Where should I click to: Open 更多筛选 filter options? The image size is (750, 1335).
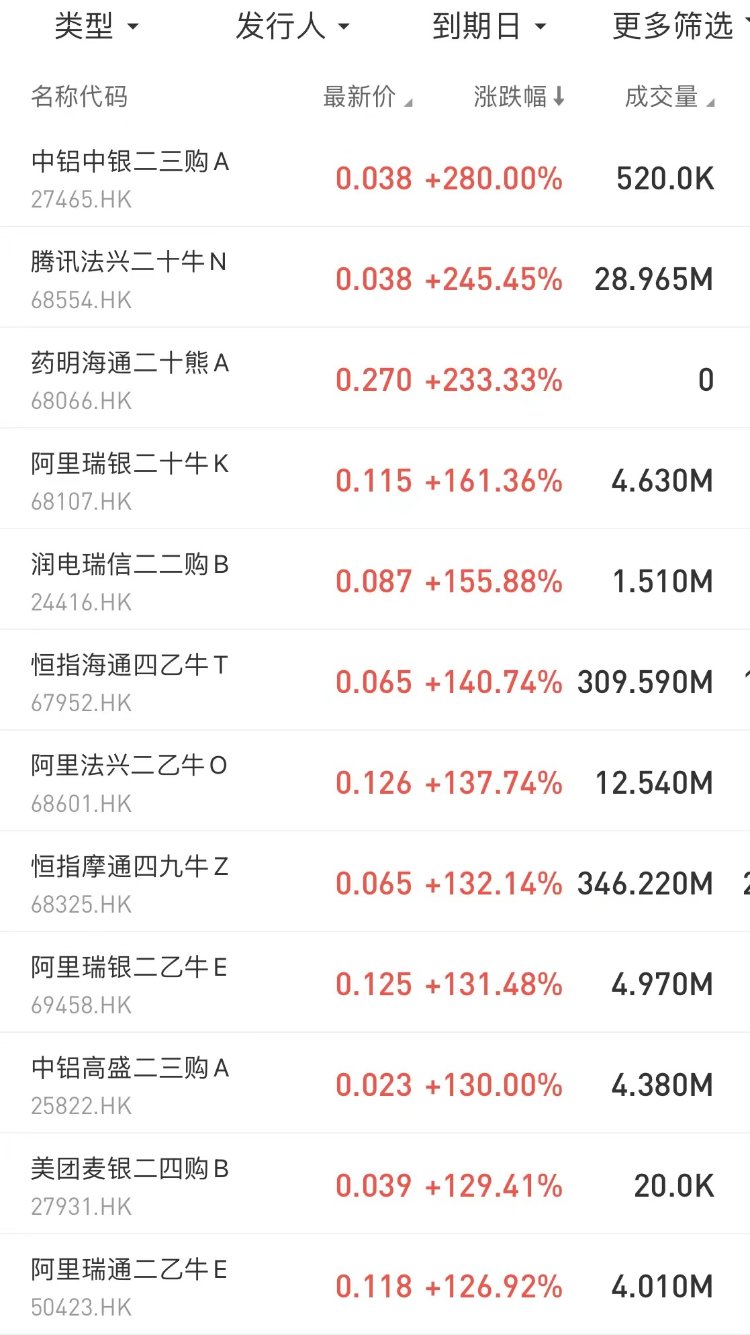680,27
